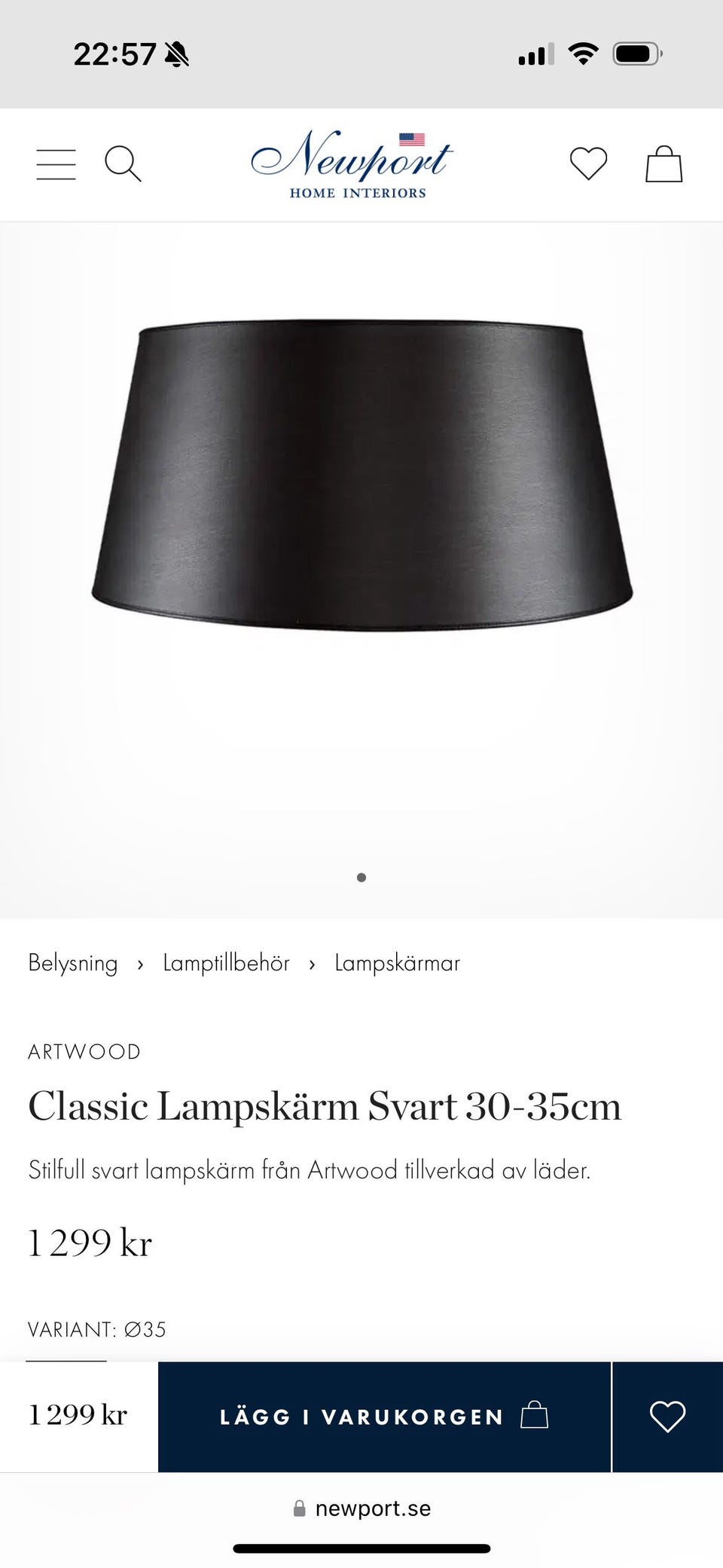Tap the newport.se address bar
Image resolution: width=723 pixels, height=1568 pixels.
(x=361, y=1508)
